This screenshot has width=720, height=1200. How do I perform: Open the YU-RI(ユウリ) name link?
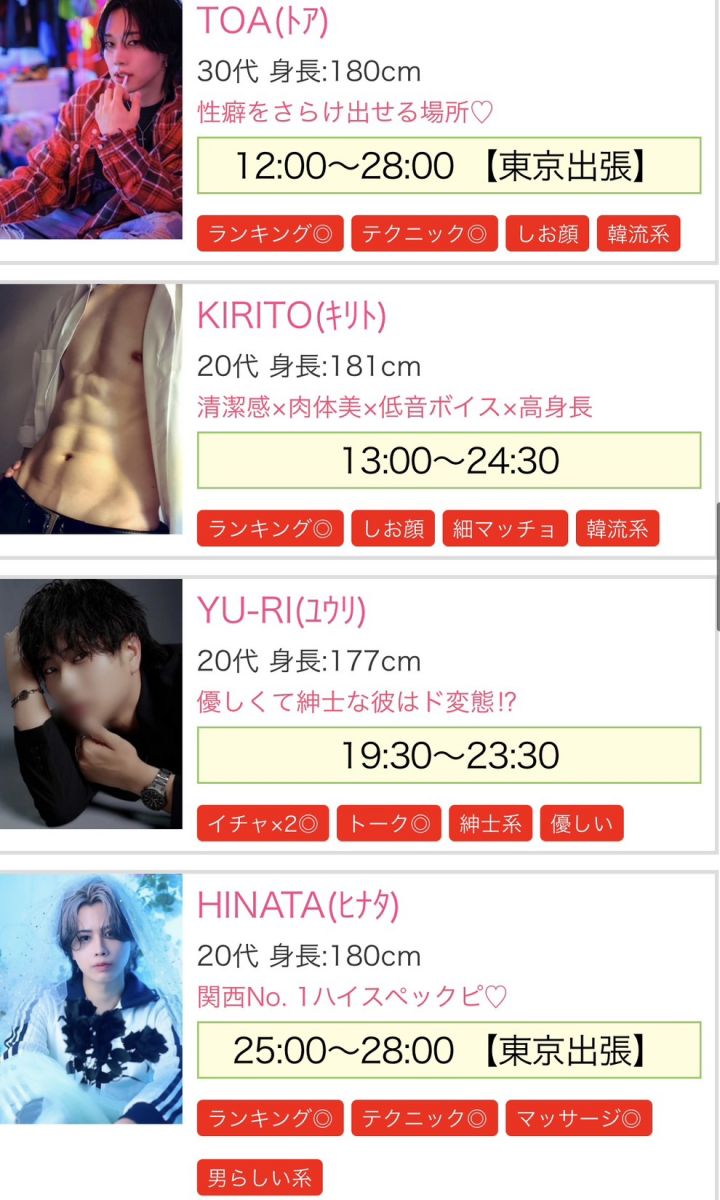[281, 609]
